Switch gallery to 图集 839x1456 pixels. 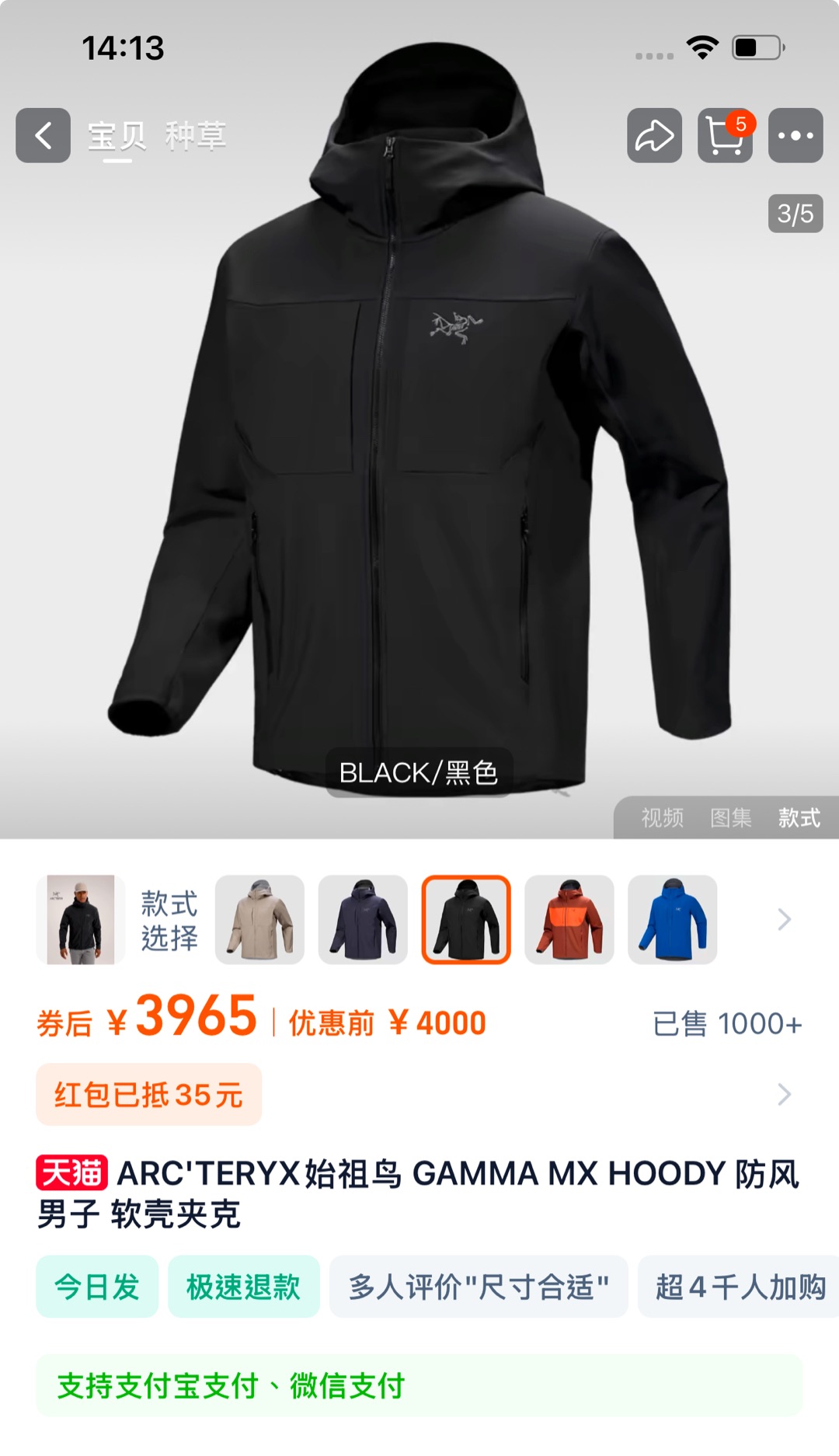click(x=730, y=817)
